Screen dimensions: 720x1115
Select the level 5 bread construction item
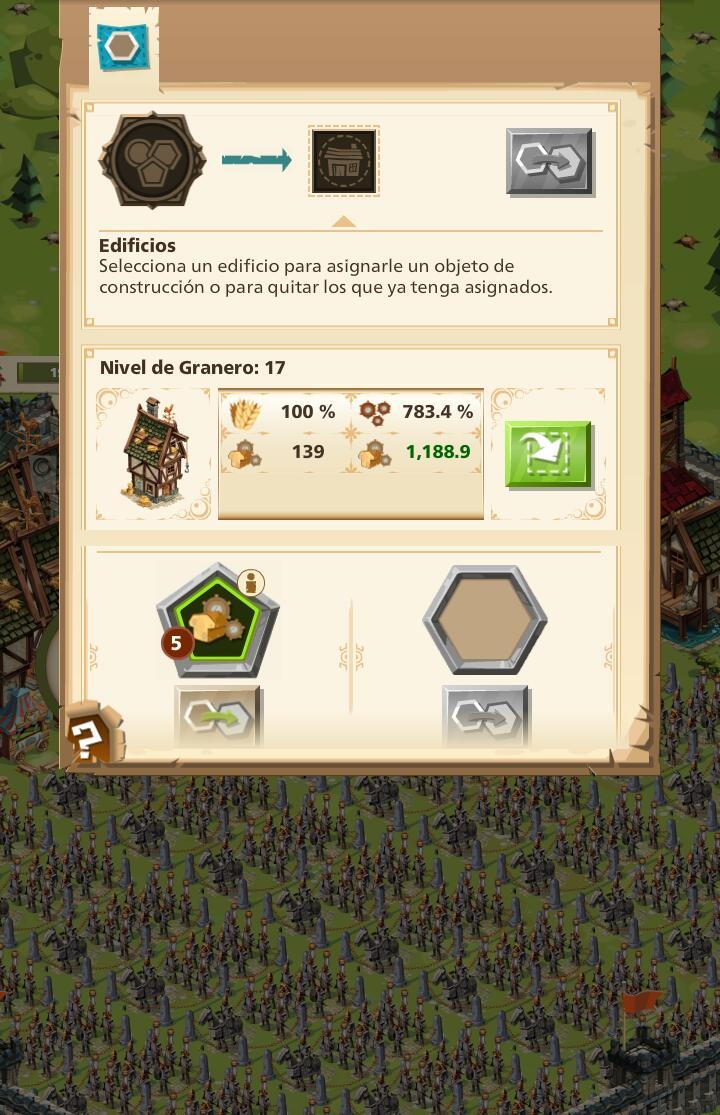point(216,620)
